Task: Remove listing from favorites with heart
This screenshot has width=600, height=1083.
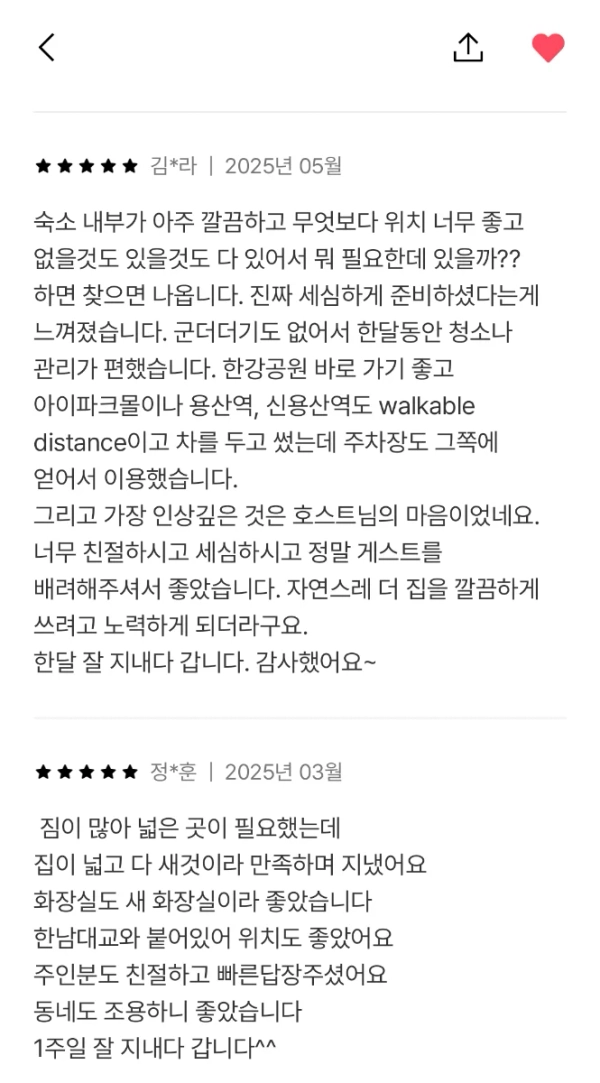Action: (547, 47)
